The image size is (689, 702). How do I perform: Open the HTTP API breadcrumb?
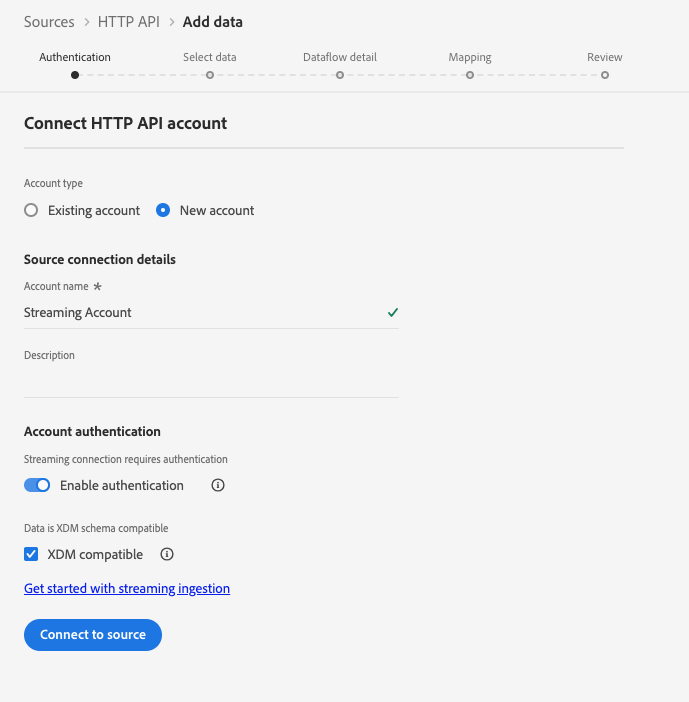[128, 21]
